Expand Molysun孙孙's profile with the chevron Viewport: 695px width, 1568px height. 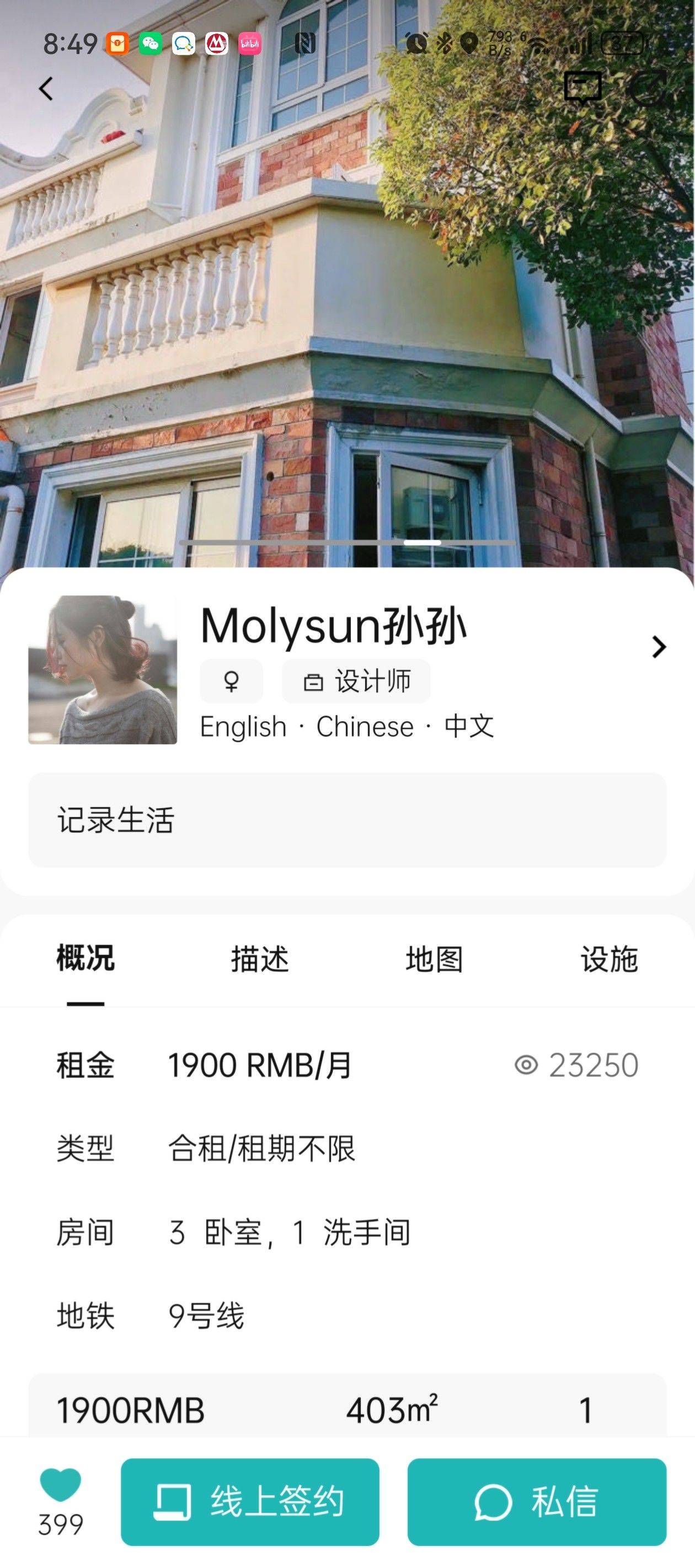(659, 646)
